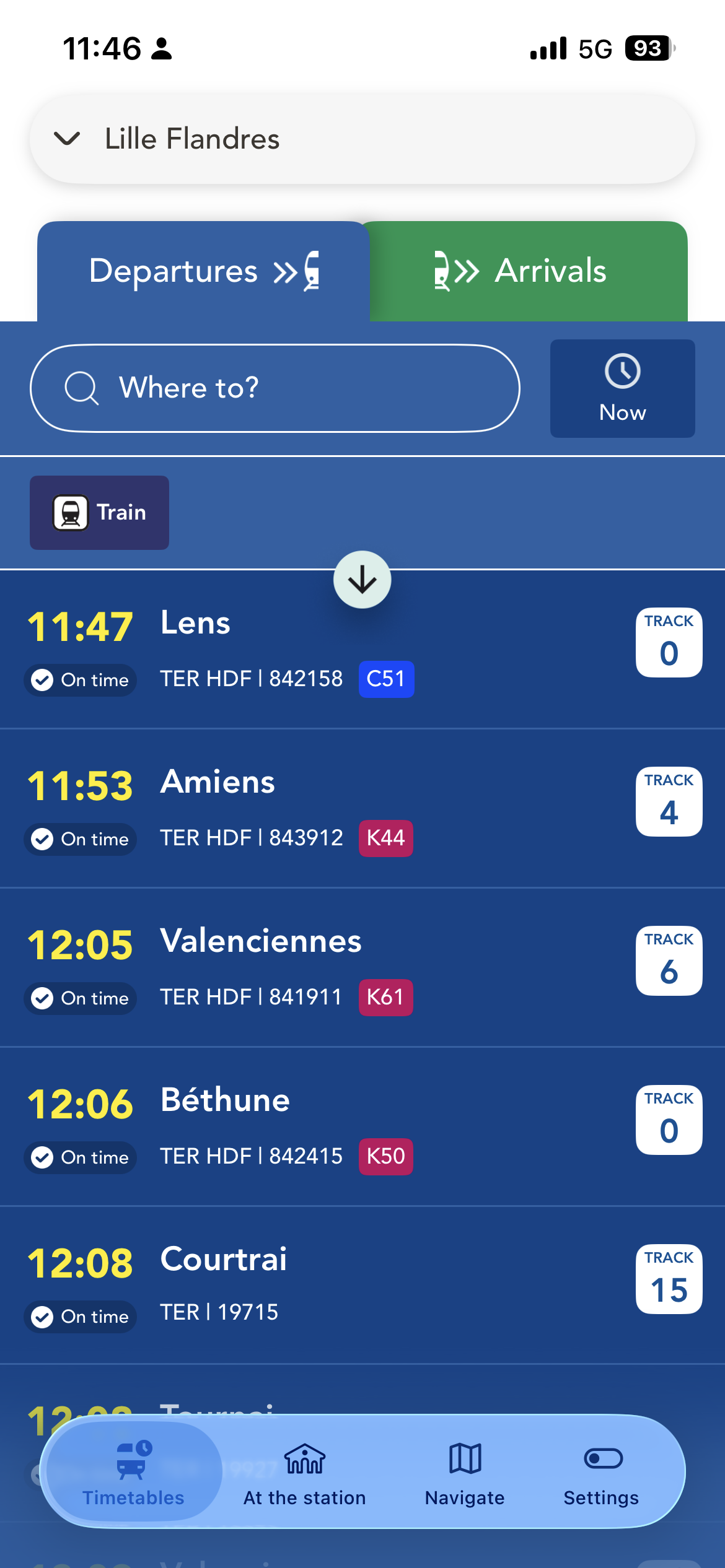Toggle the Train filter chip
The height and width of the screenshot is (1568, 725).
(x=99, y=513)
